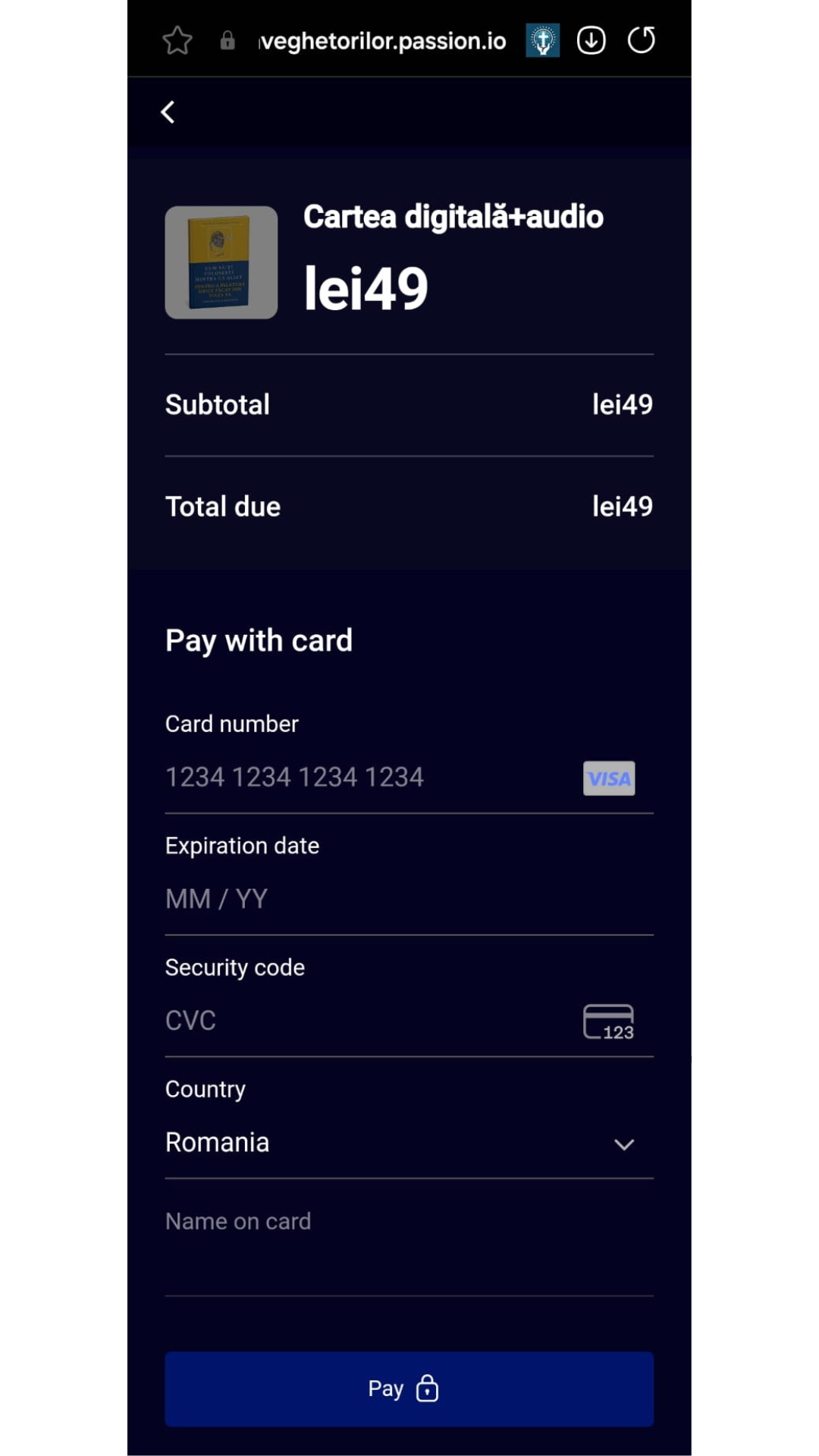Select the CVC security code field
Image resolution: width=819 pixels, height=1456 pixels.
pos(409,1021)
